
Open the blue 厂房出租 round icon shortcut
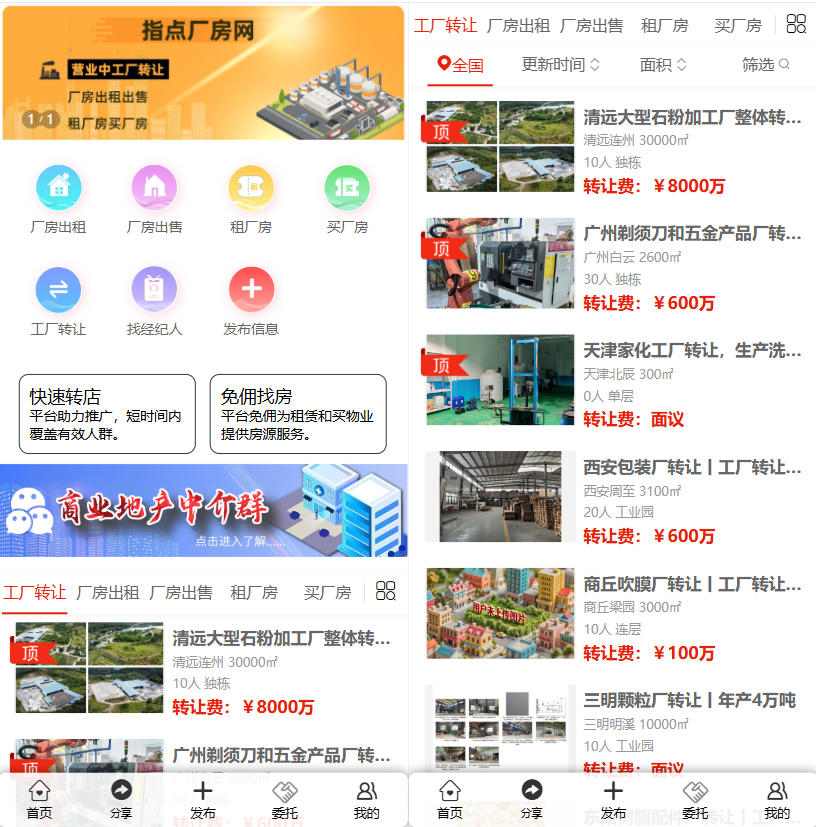point(58,188)
